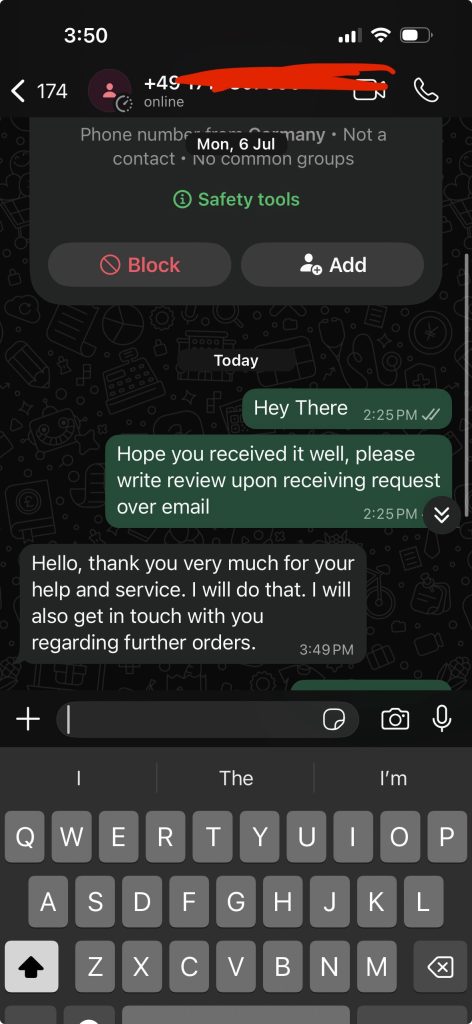
Task: Add this number to contacts
Action: (332, 264)
